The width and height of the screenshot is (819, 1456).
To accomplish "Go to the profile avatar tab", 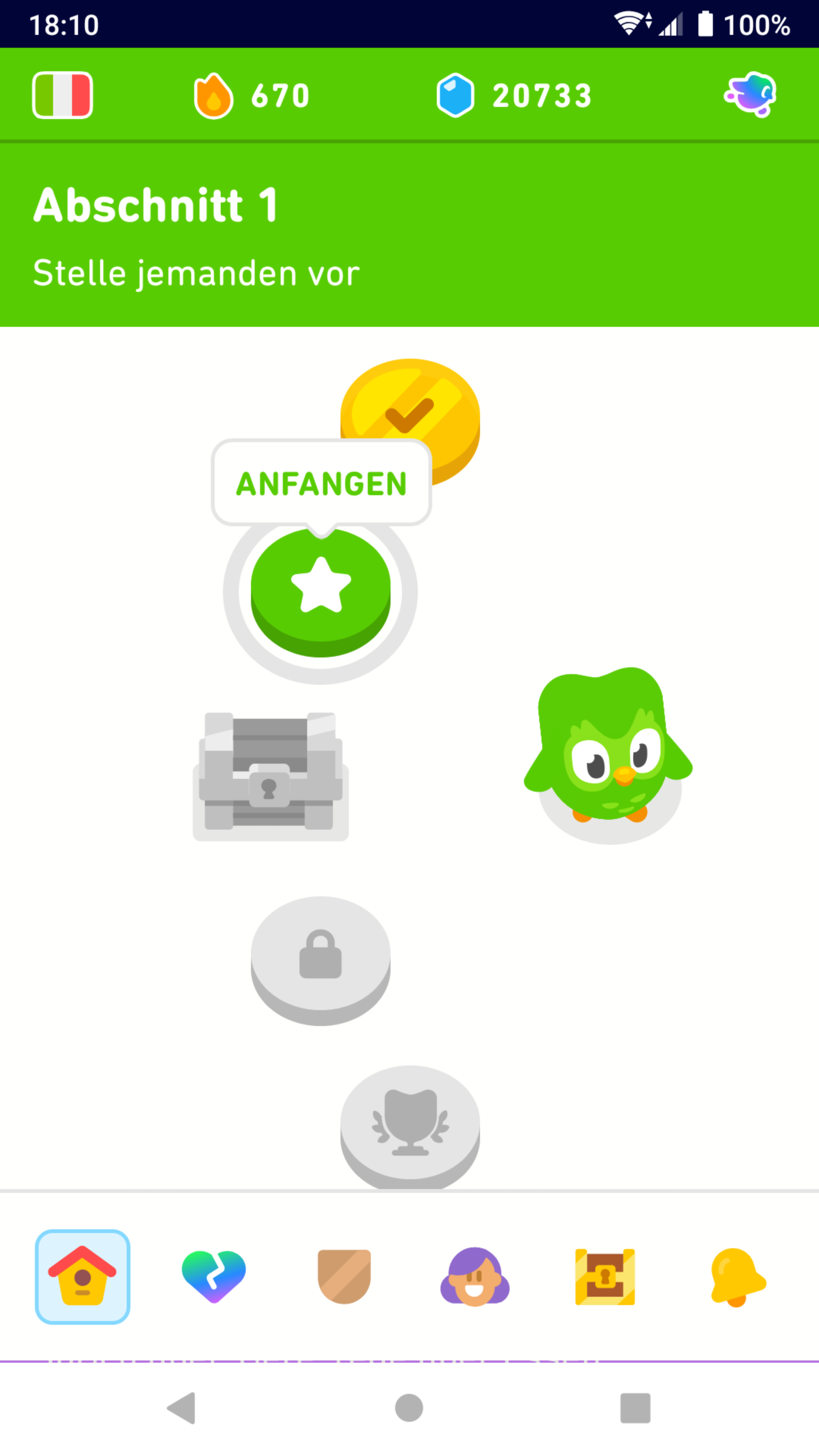I will click(475, 1276).
